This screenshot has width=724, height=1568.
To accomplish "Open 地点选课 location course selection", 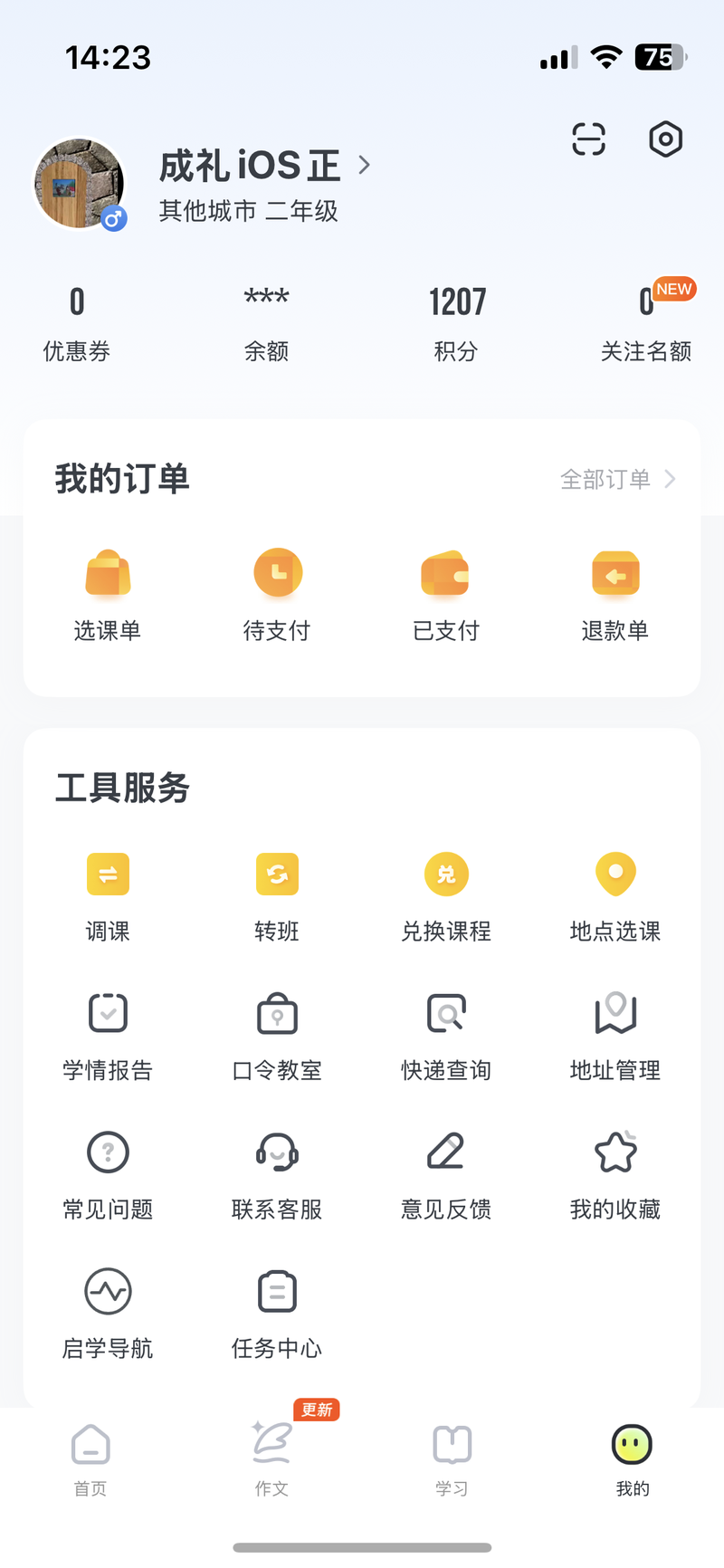I will (615, 896).
